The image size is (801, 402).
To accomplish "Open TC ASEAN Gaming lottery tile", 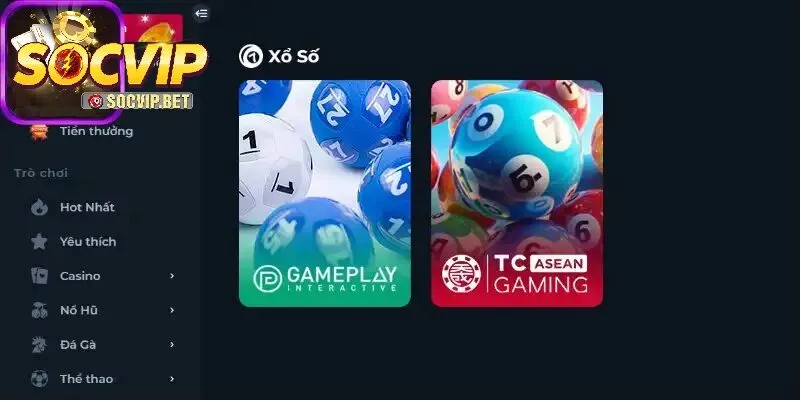I will click(517, 193).
